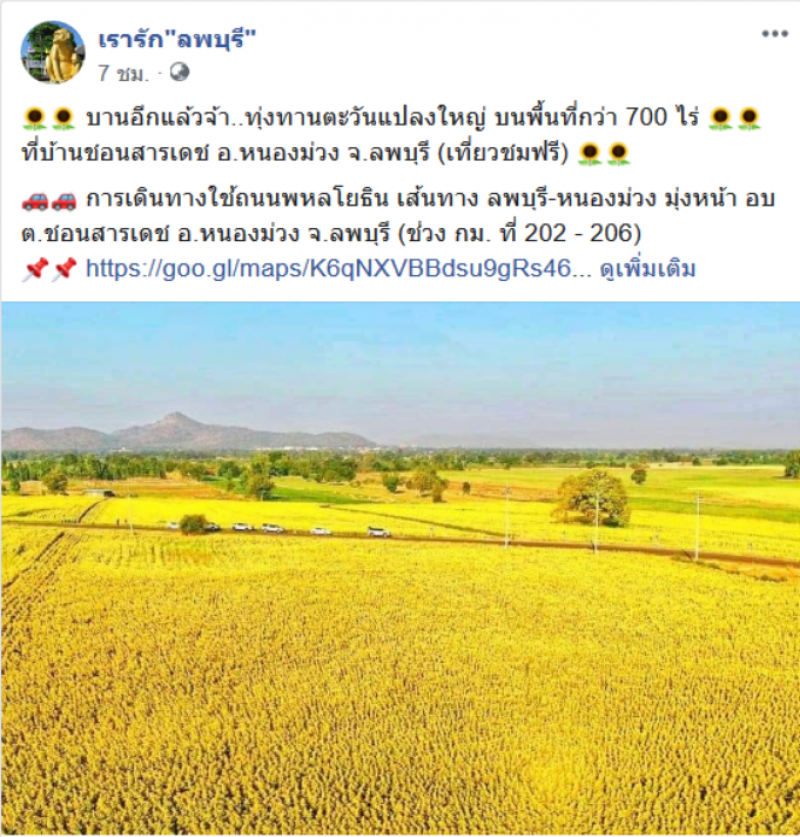This screenshot has width=800, height=837.
Task: Tap the เรารัก"ลพบุรี" profile picture
Action: coord(52,52)
